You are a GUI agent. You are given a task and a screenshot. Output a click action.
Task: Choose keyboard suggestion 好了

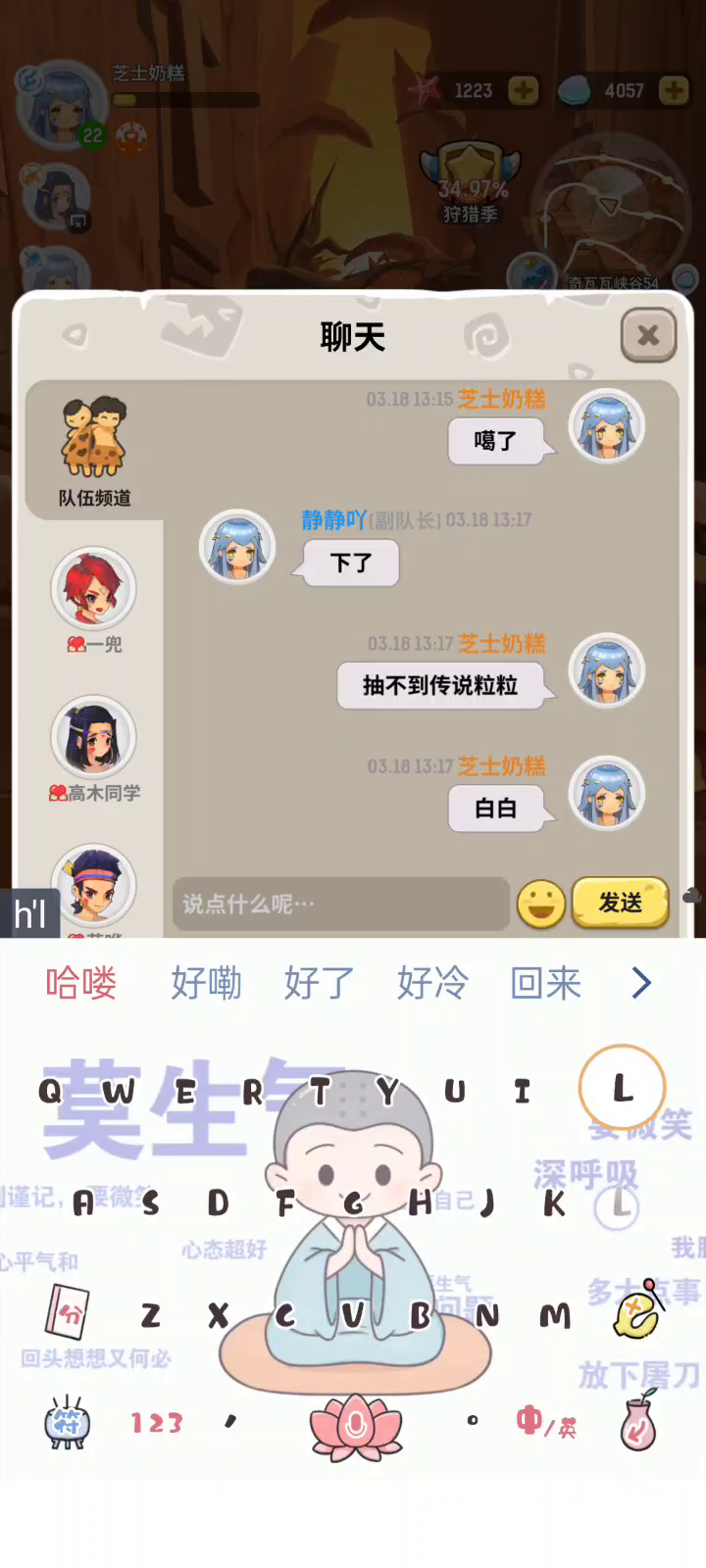319,983
